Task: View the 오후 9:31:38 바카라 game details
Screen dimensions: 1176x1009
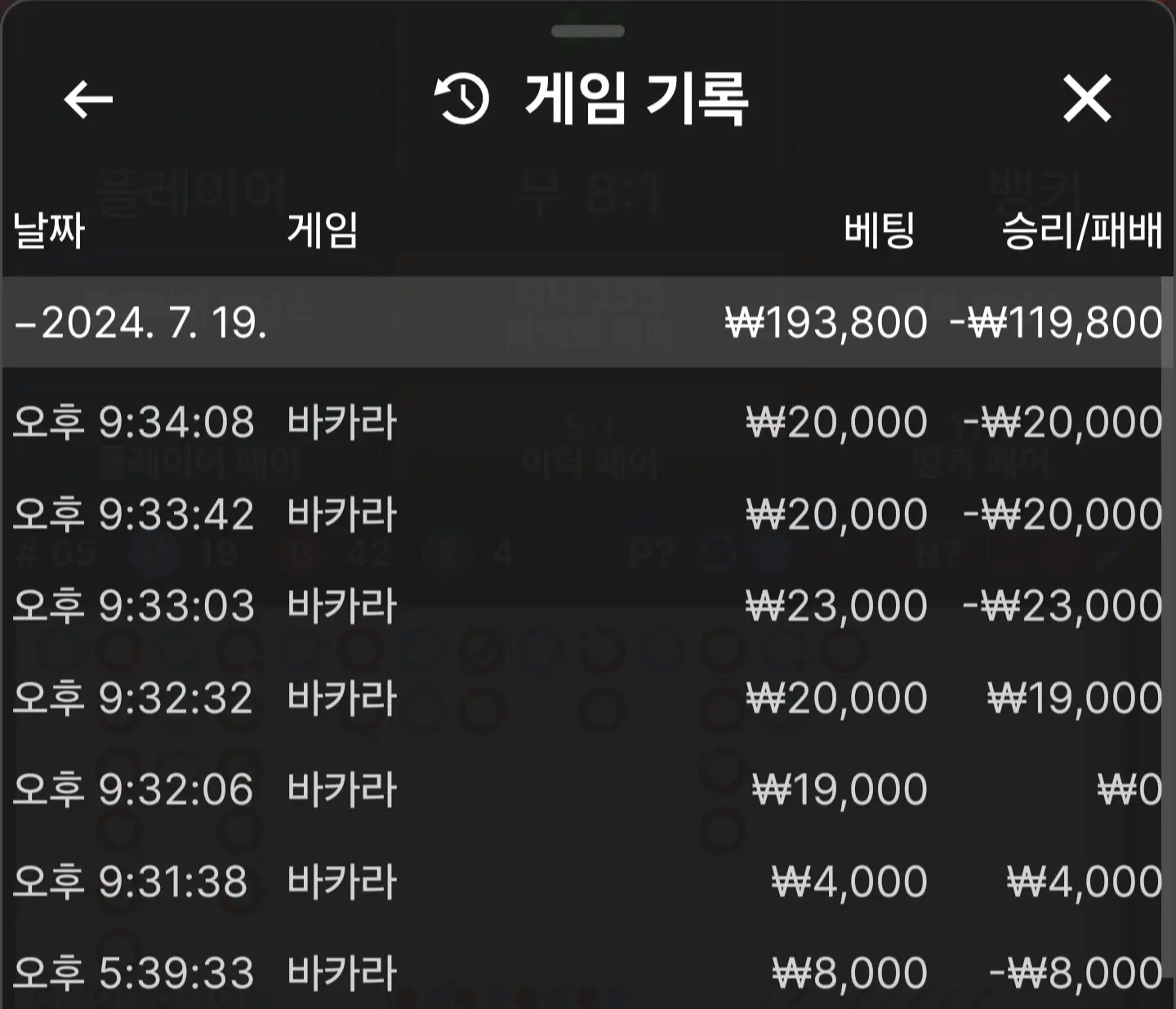Action: (x=588, y=882)
